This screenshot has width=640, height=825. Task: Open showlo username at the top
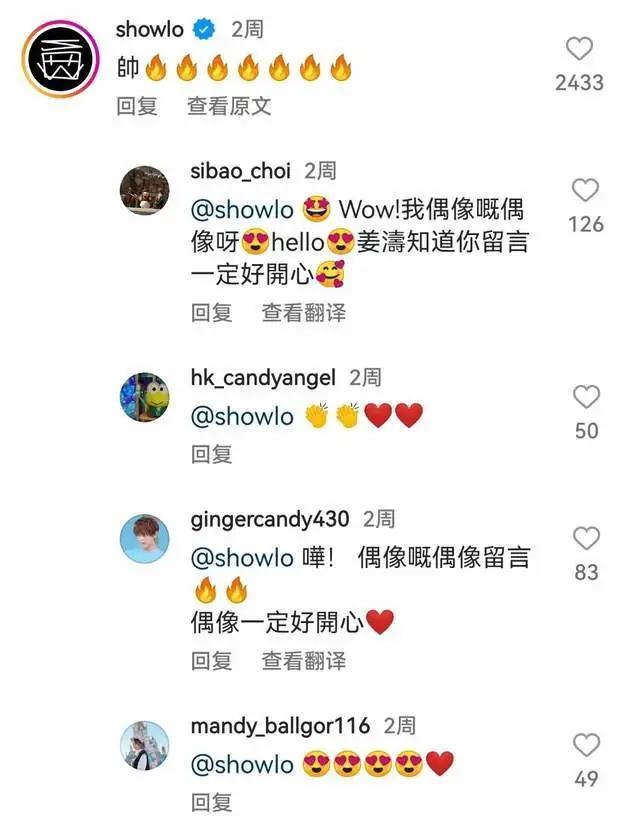point(150,29)
